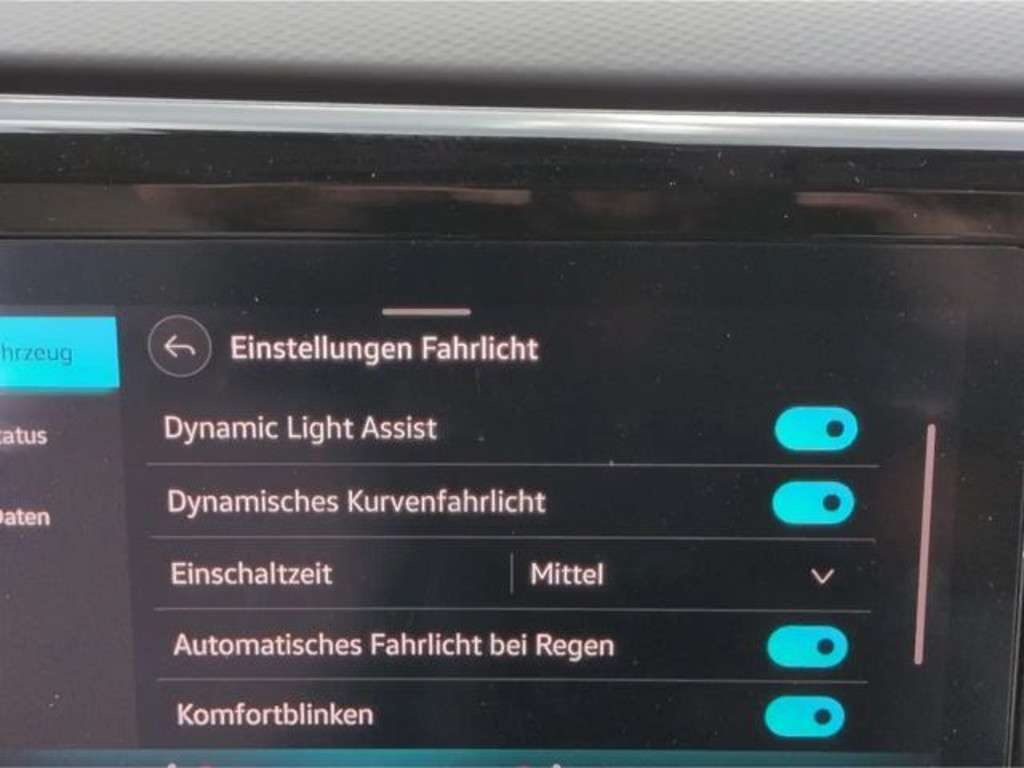Screen dimensions: 1024x768
Task: Open the Daten tab
Action: (25, 517)
